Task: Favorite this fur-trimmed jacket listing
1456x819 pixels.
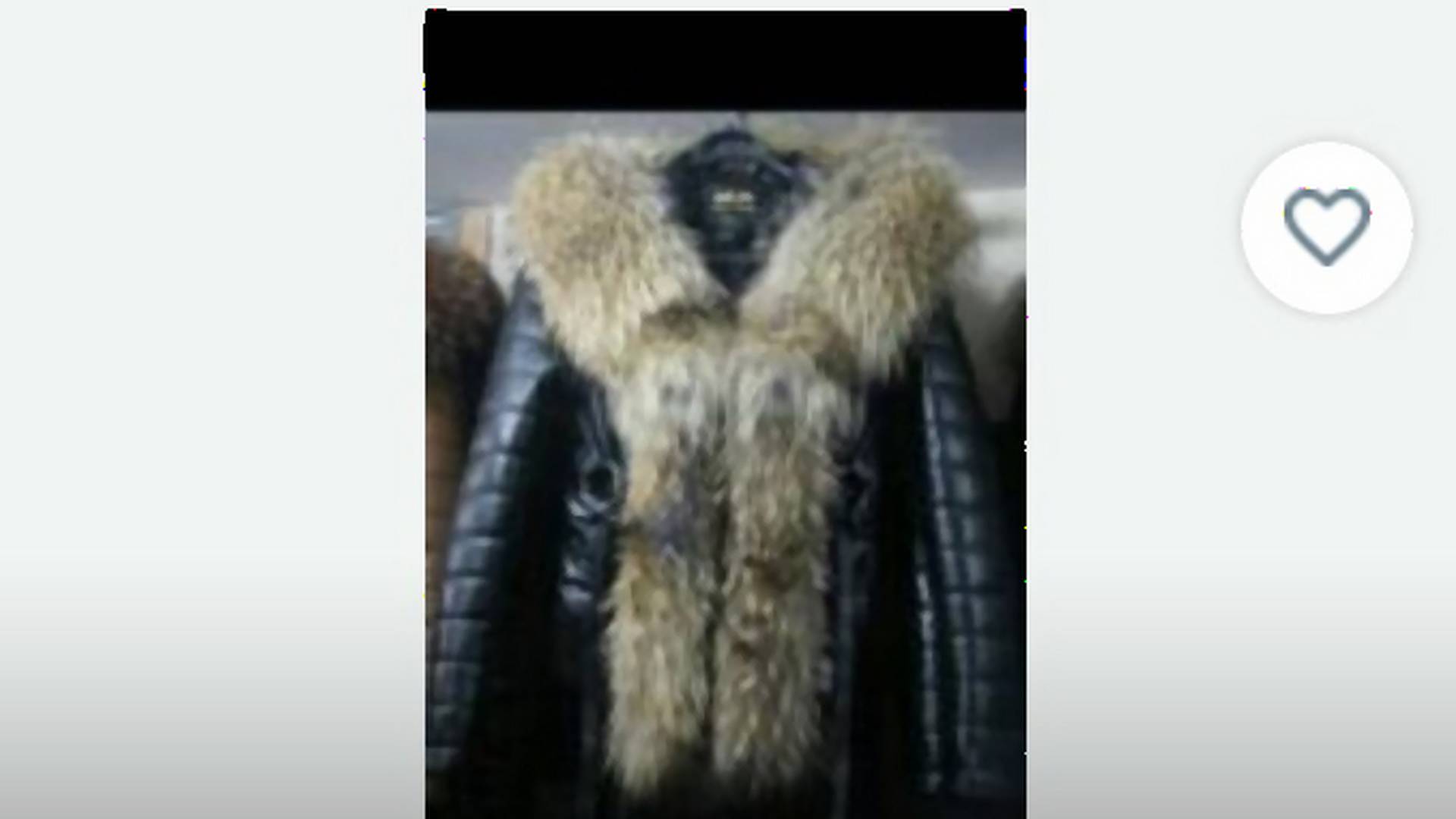Action: (x=1326, y=227)
